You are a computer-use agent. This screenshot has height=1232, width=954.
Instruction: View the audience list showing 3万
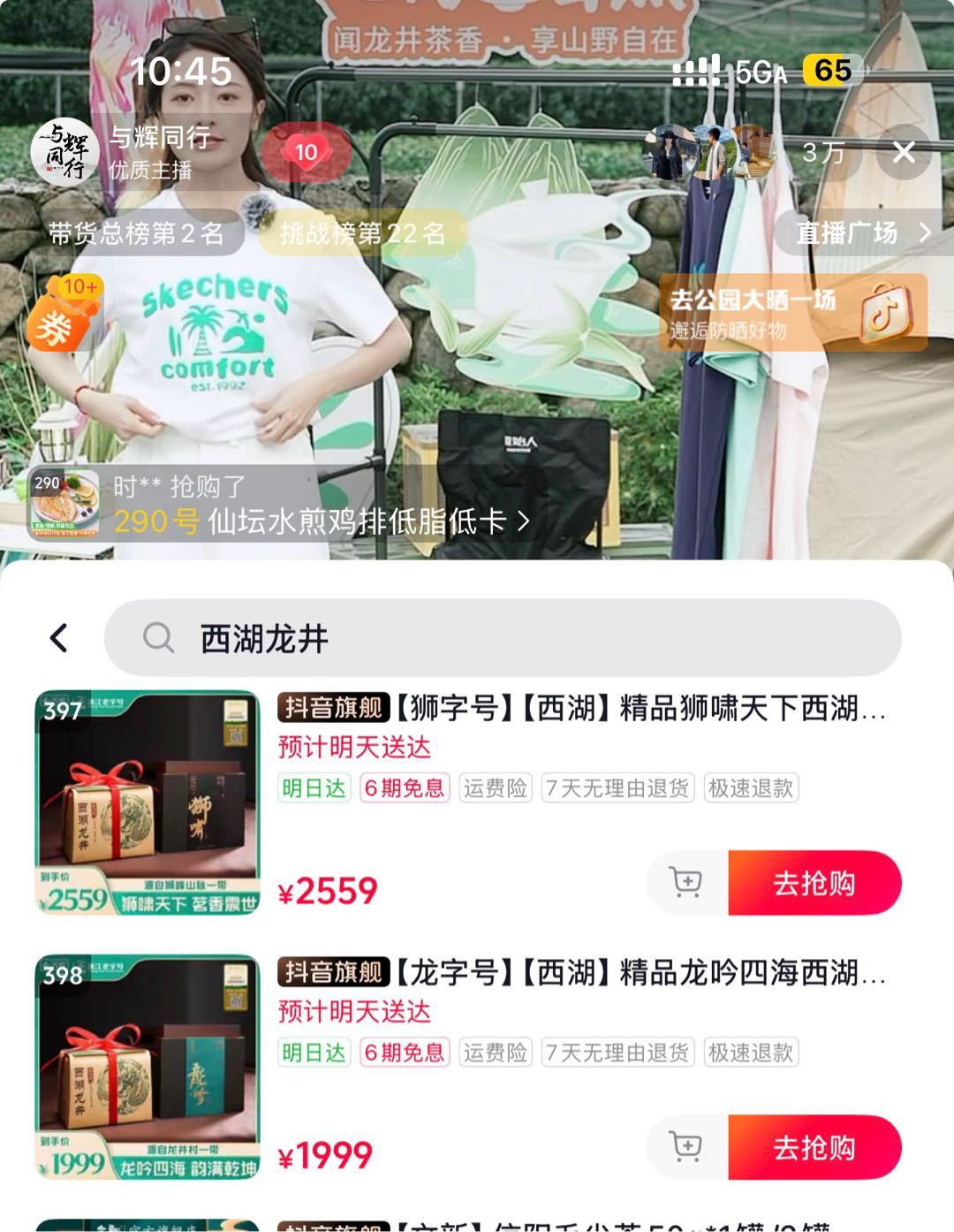tap(821, 153)
